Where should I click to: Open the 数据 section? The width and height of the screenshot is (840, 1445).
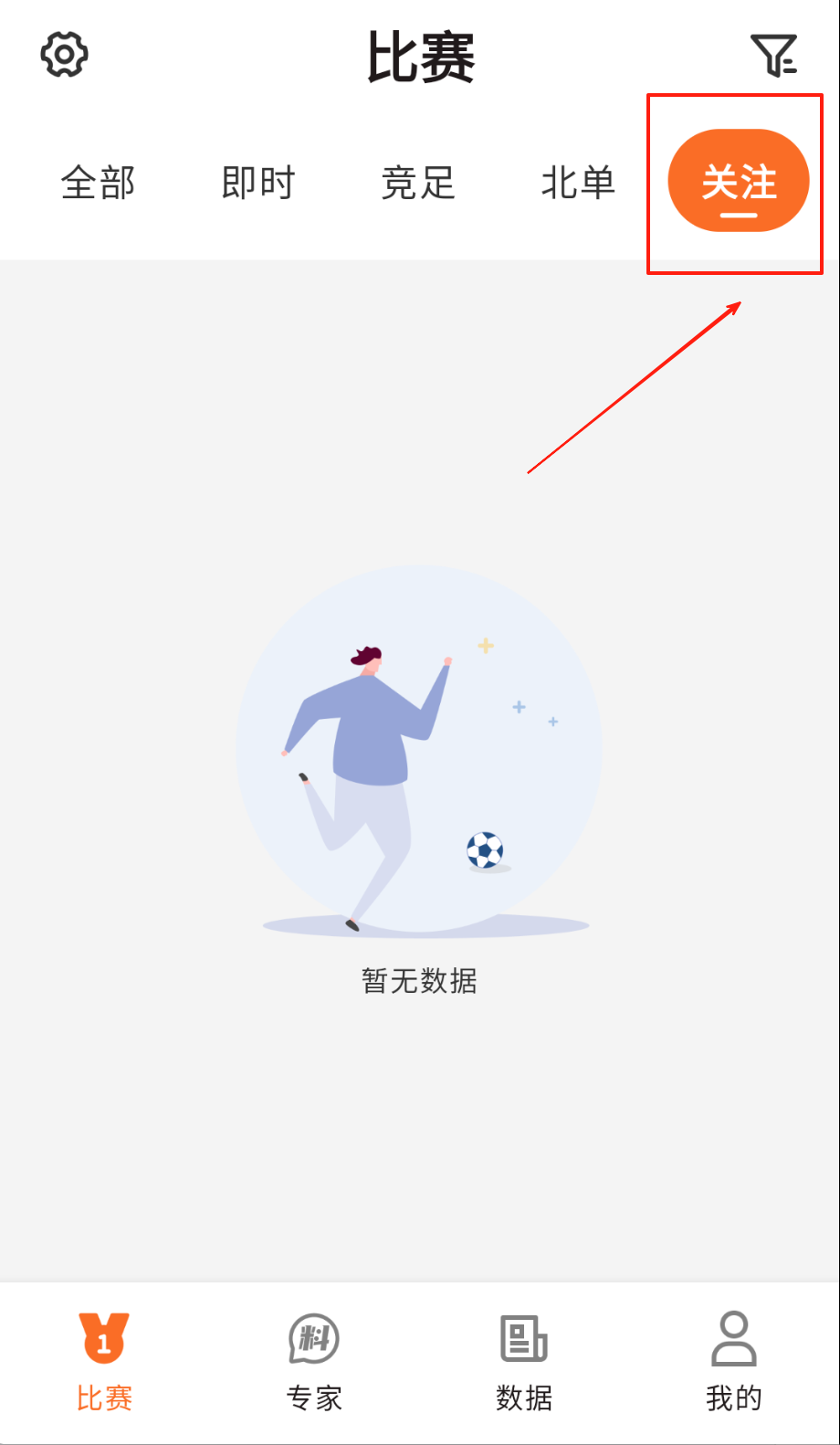pyautogui.click(x=524, y=1361)
